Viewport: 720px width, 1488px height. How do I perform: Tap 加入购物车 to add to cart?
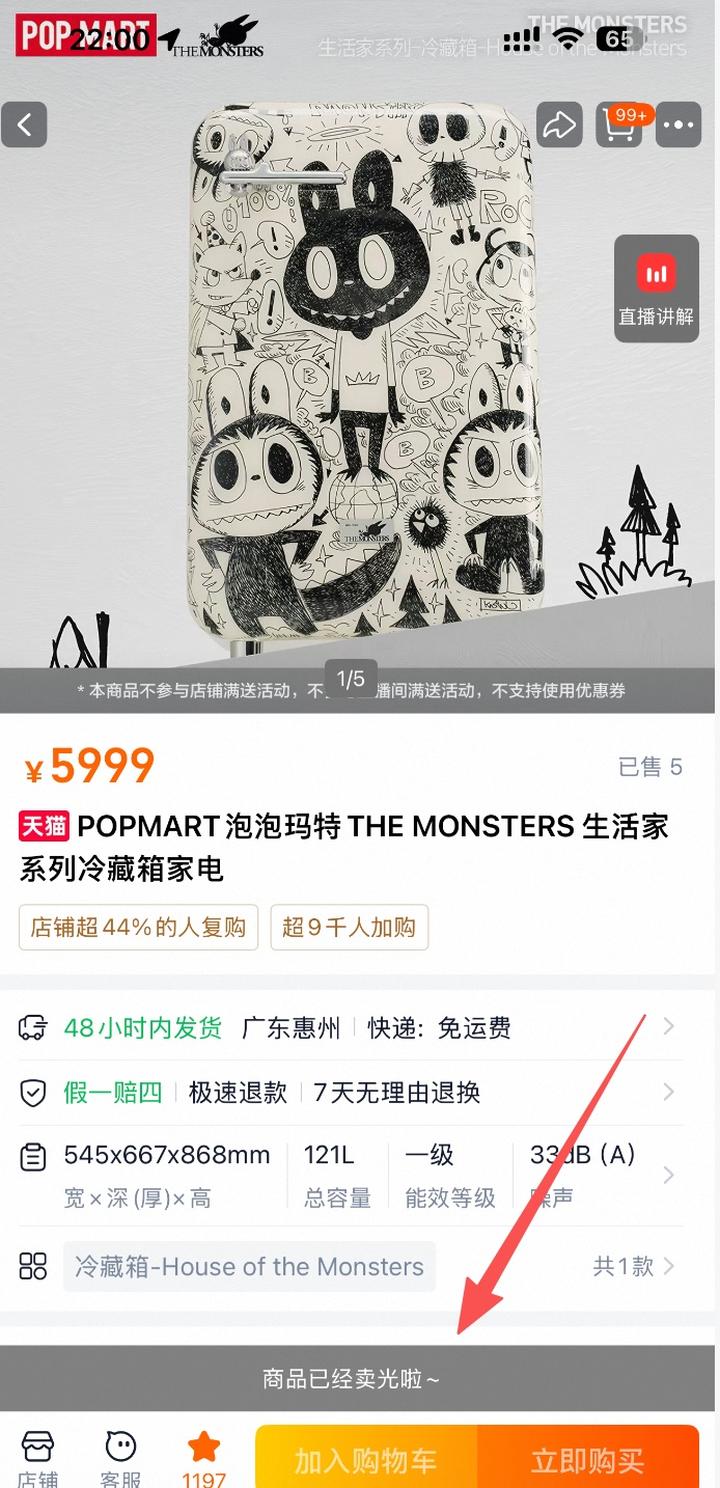[x=366, y=1458]
